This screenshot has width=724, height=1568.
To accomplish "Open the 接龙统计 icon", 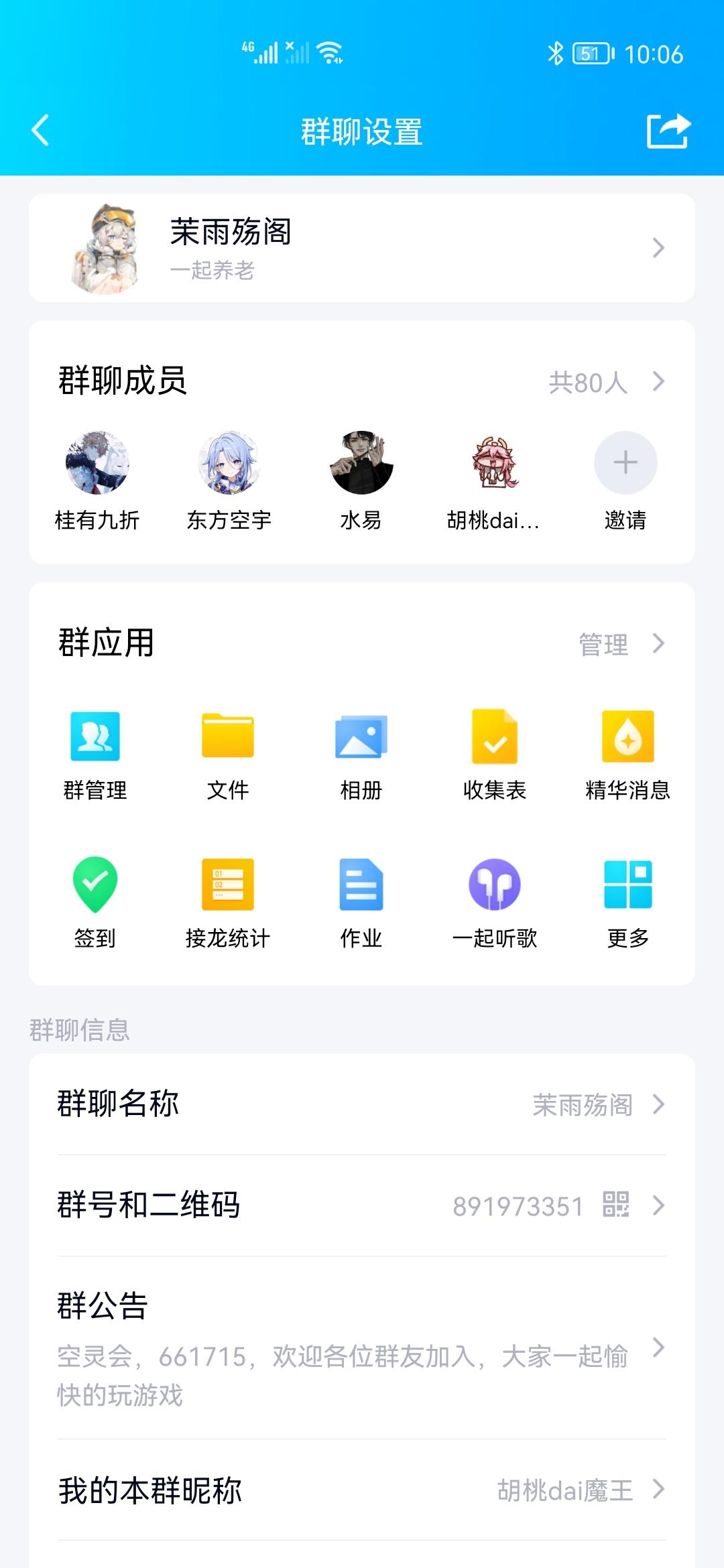I will click(x=228, y=885).
